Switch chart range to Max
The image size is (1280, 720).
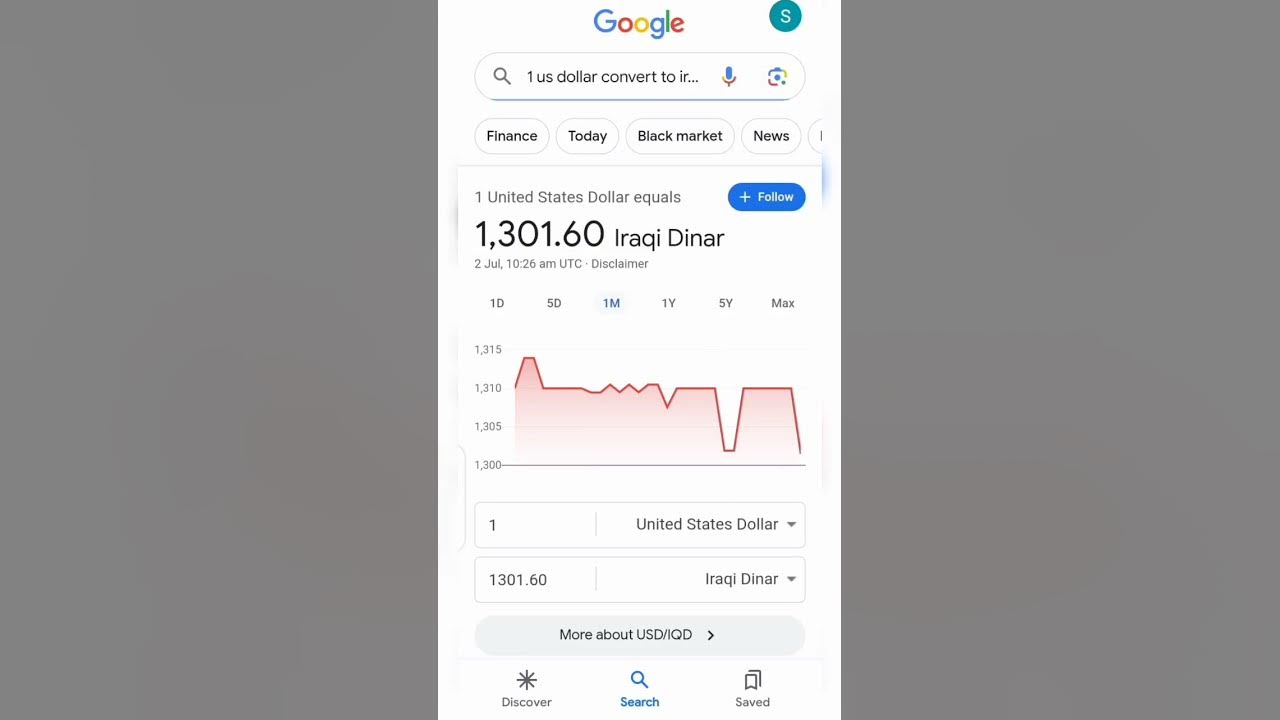tap(783, 303)
